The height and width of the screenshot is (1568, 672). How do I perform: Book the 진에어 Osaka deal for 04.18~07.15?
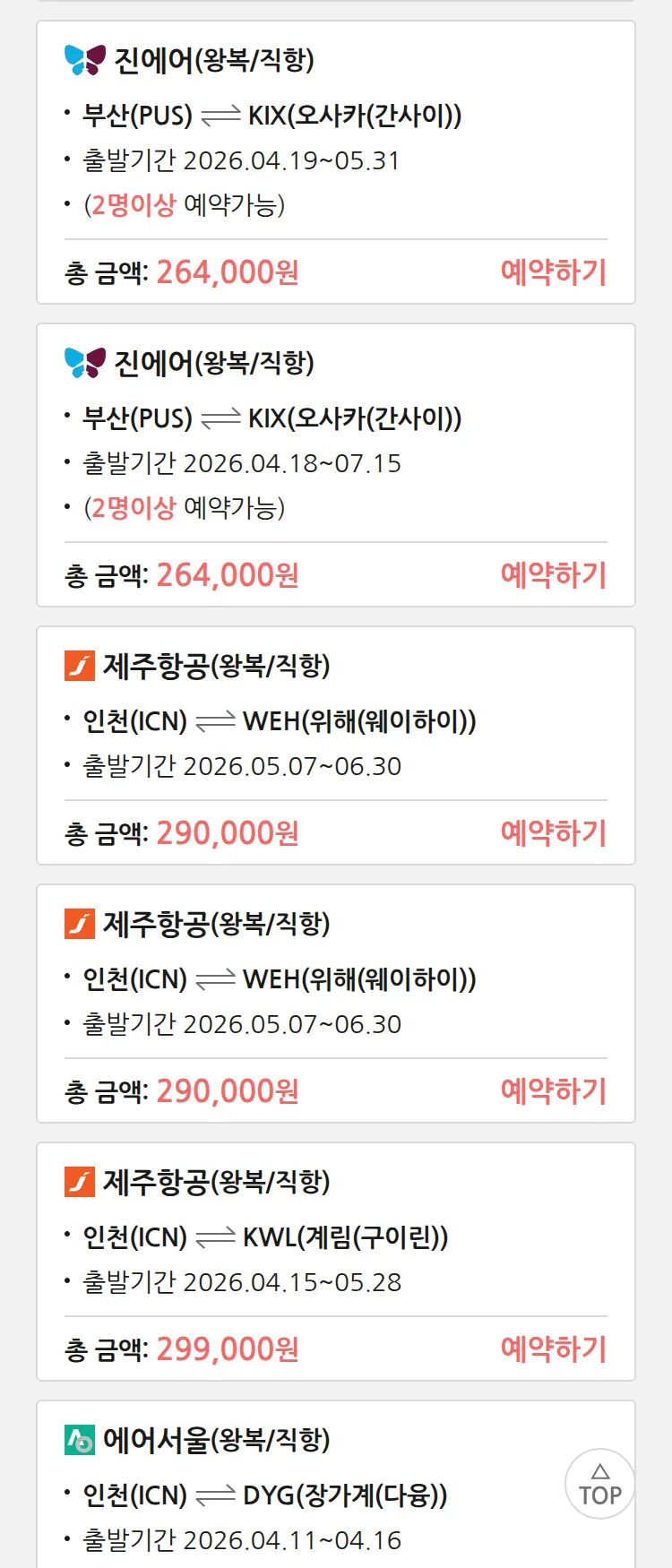point(553,575)
